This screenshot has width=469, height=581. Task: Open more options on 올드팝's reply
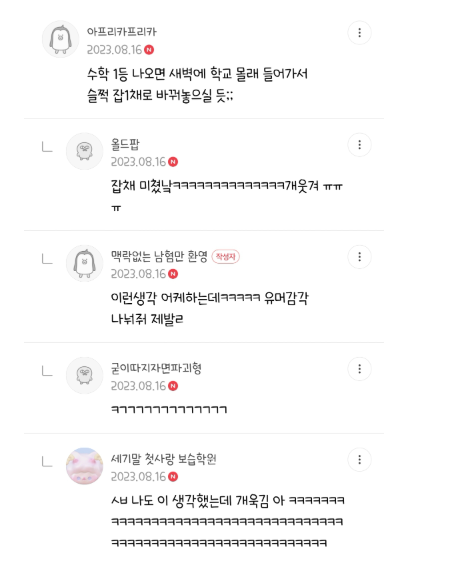point(359,145)
